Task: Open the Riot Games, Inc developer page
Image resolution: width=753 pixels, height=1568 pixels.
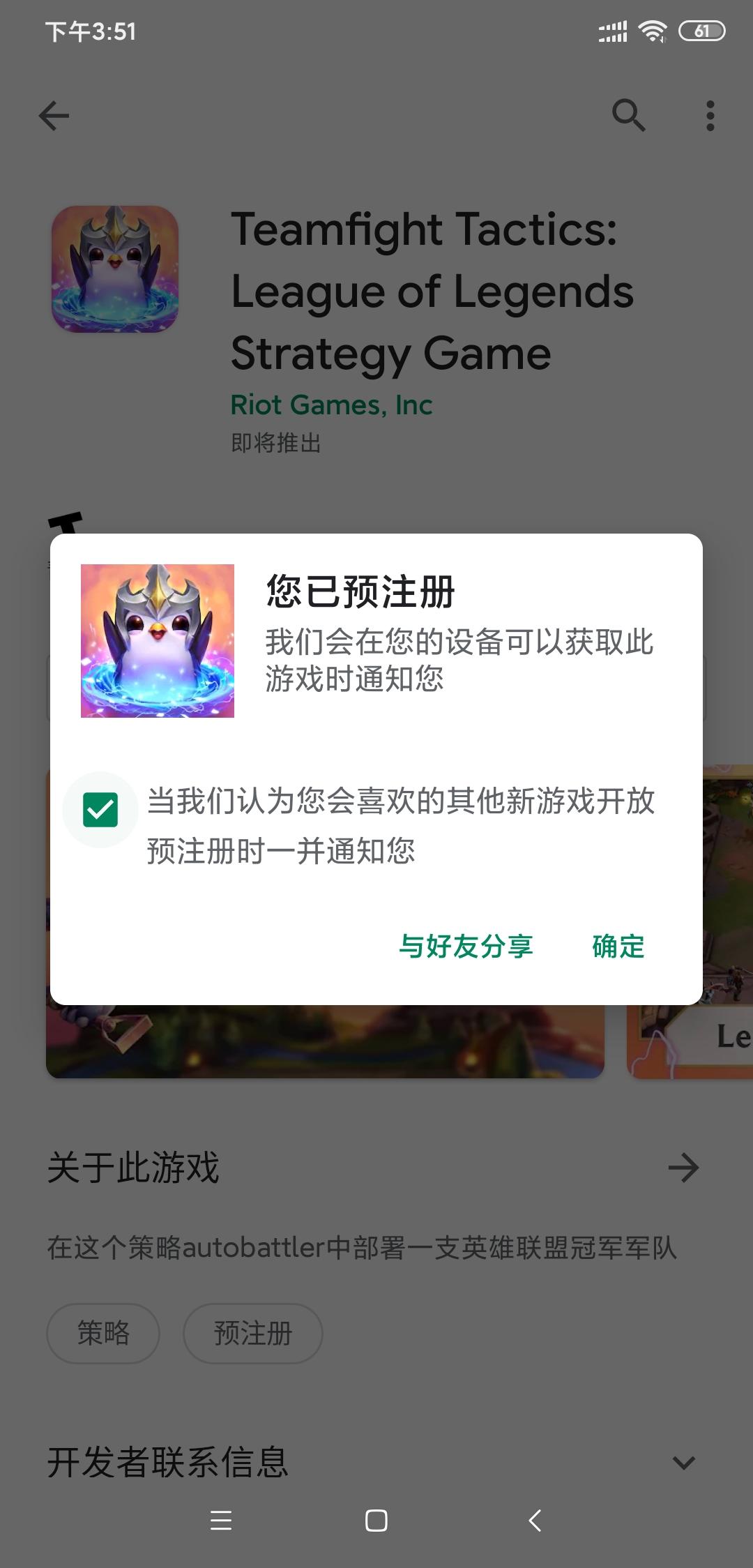Action: pyautogui.click(x=331, y=405)
